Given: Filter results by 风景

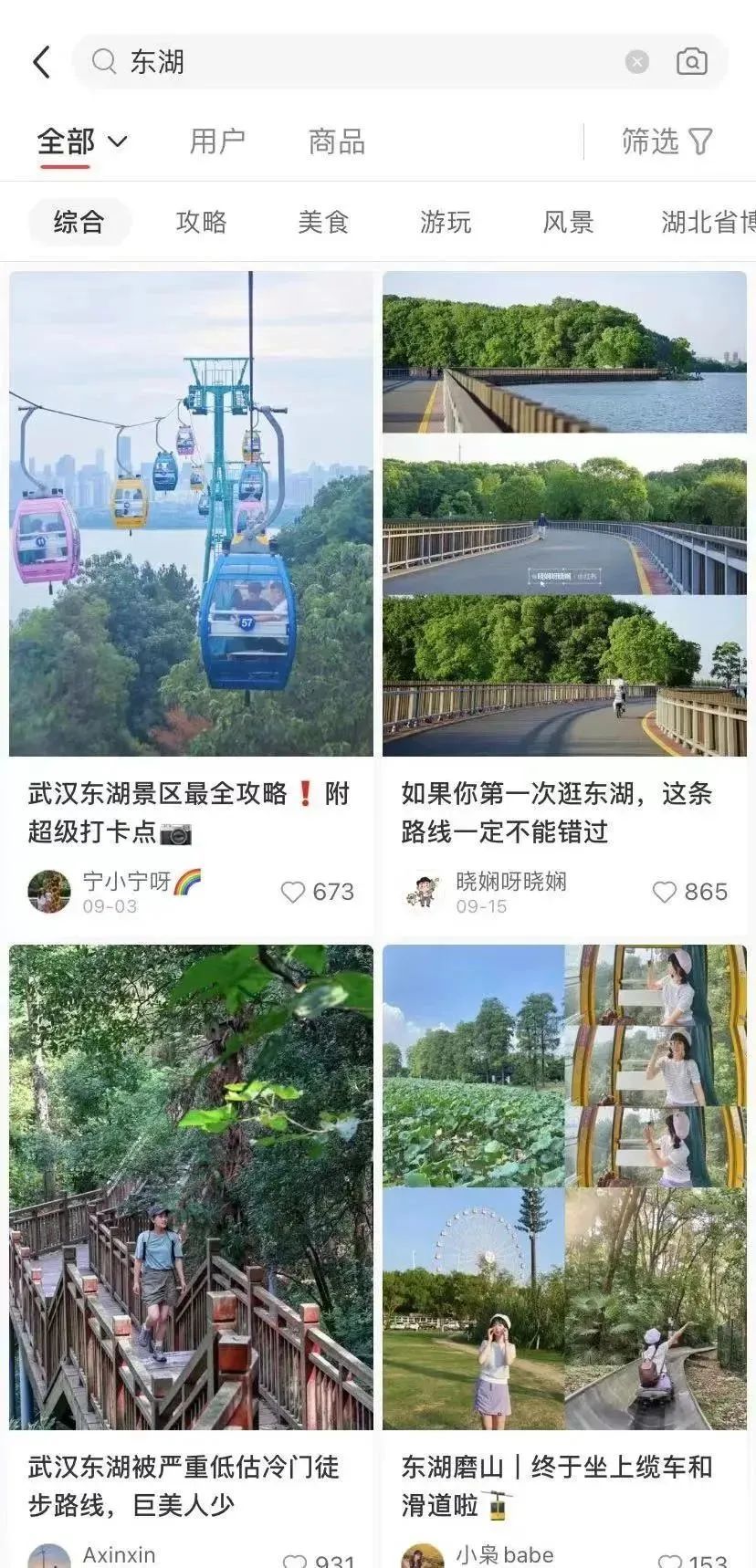Looking at the screenshot, I should pyautogui.click(x=568, y=222).
